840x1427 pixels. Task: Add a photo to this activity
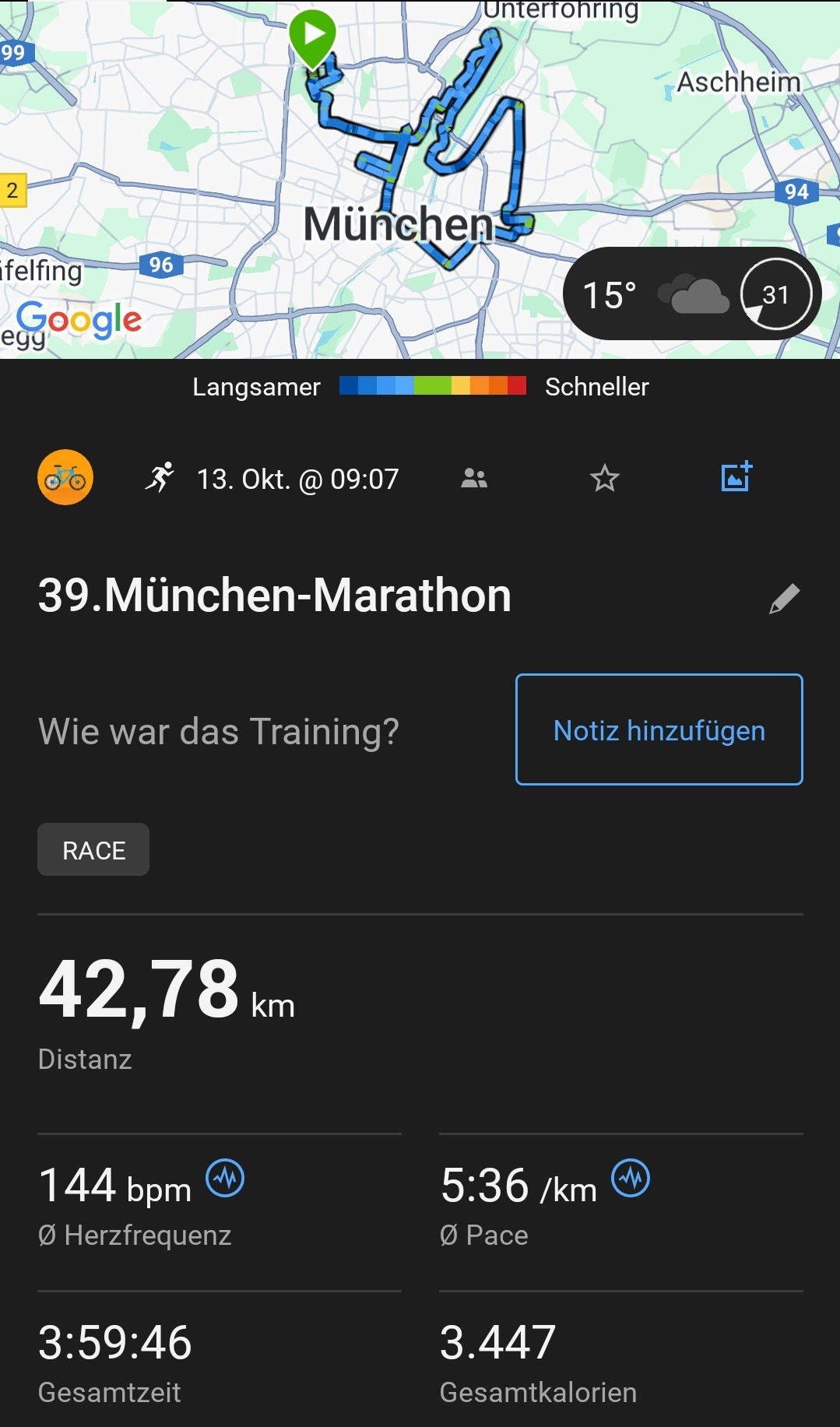coord(736,476)
